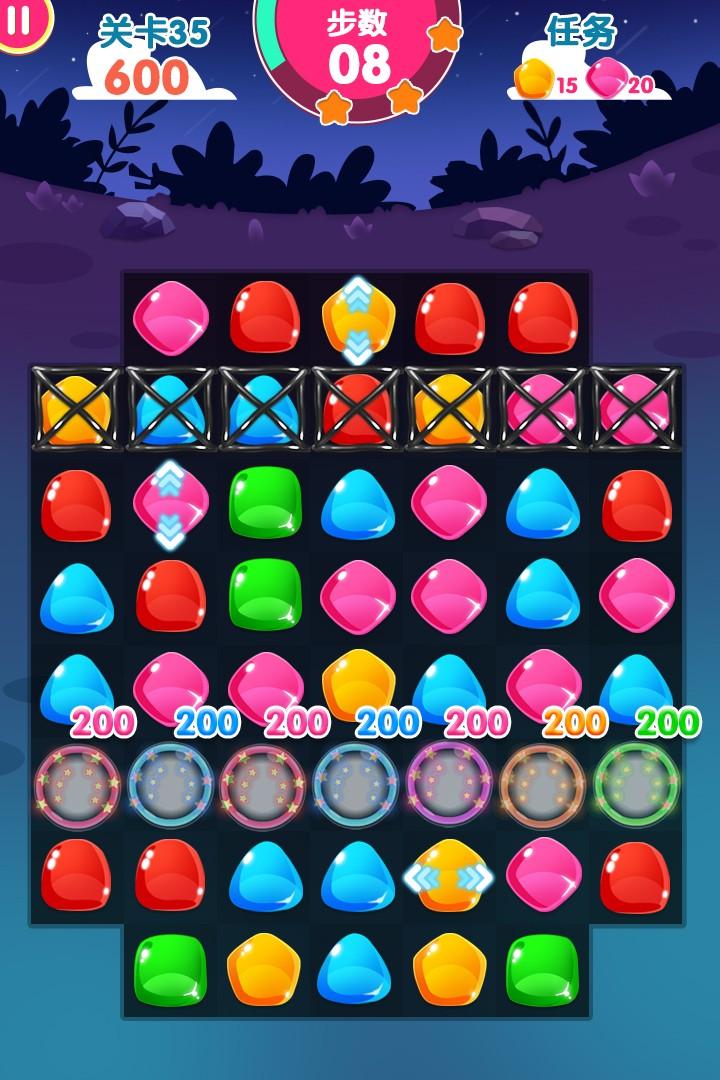Select the pink jelly with vertical arrows
720x1080 pixels.
point(170,503)
